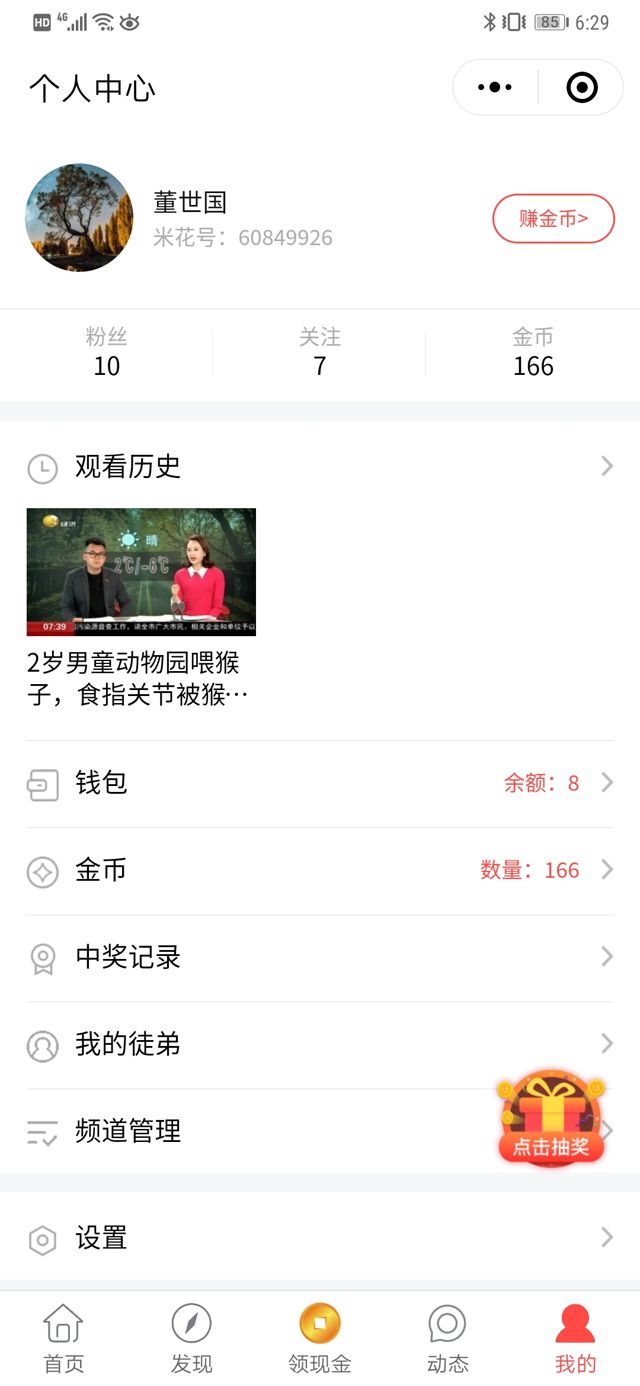640x1386 pixels.
Task: Open 观看历史 watch history
Action: (x=320, y=466)
